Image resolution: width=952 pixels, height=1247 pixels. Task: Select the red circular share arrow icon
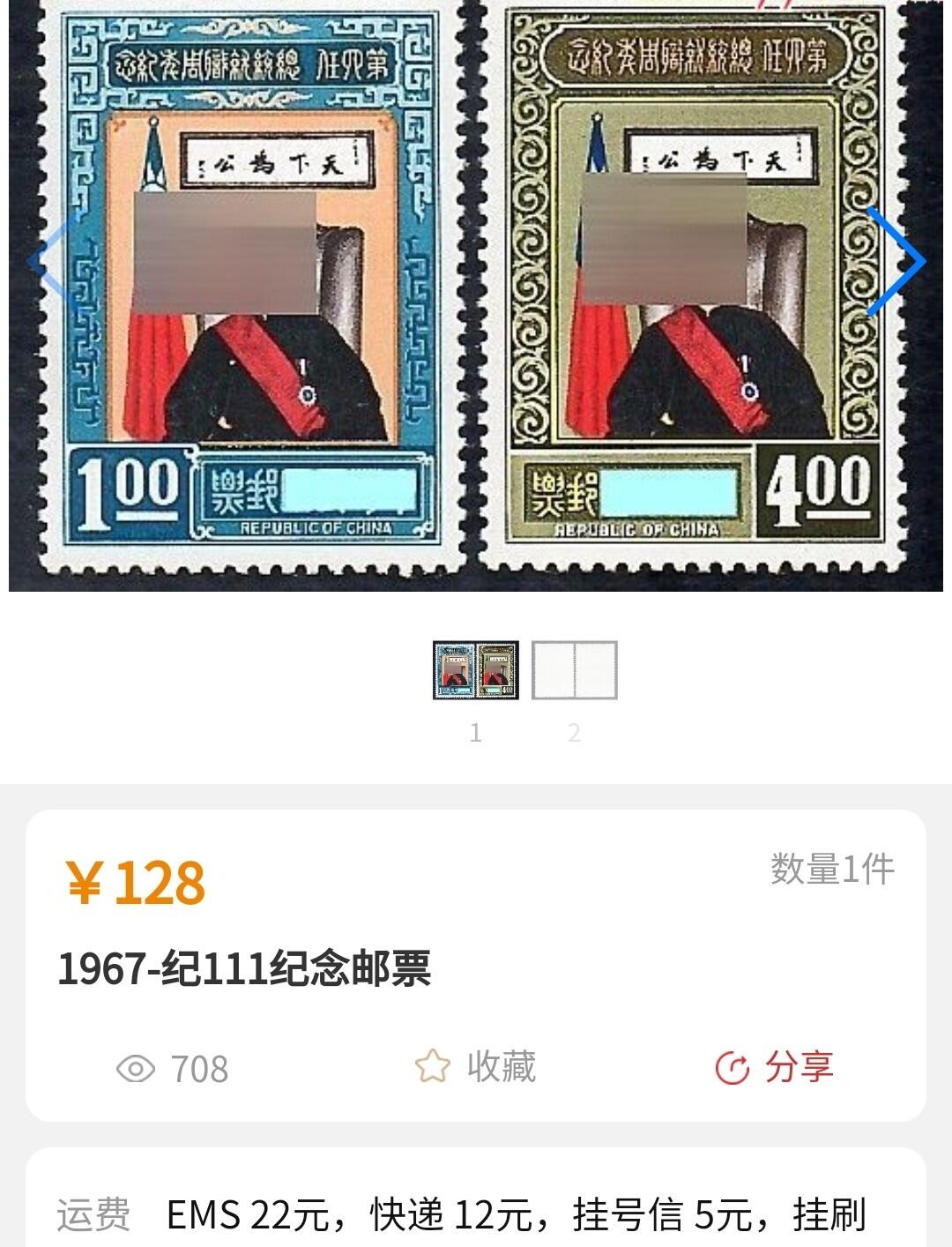coord(733,1067)
